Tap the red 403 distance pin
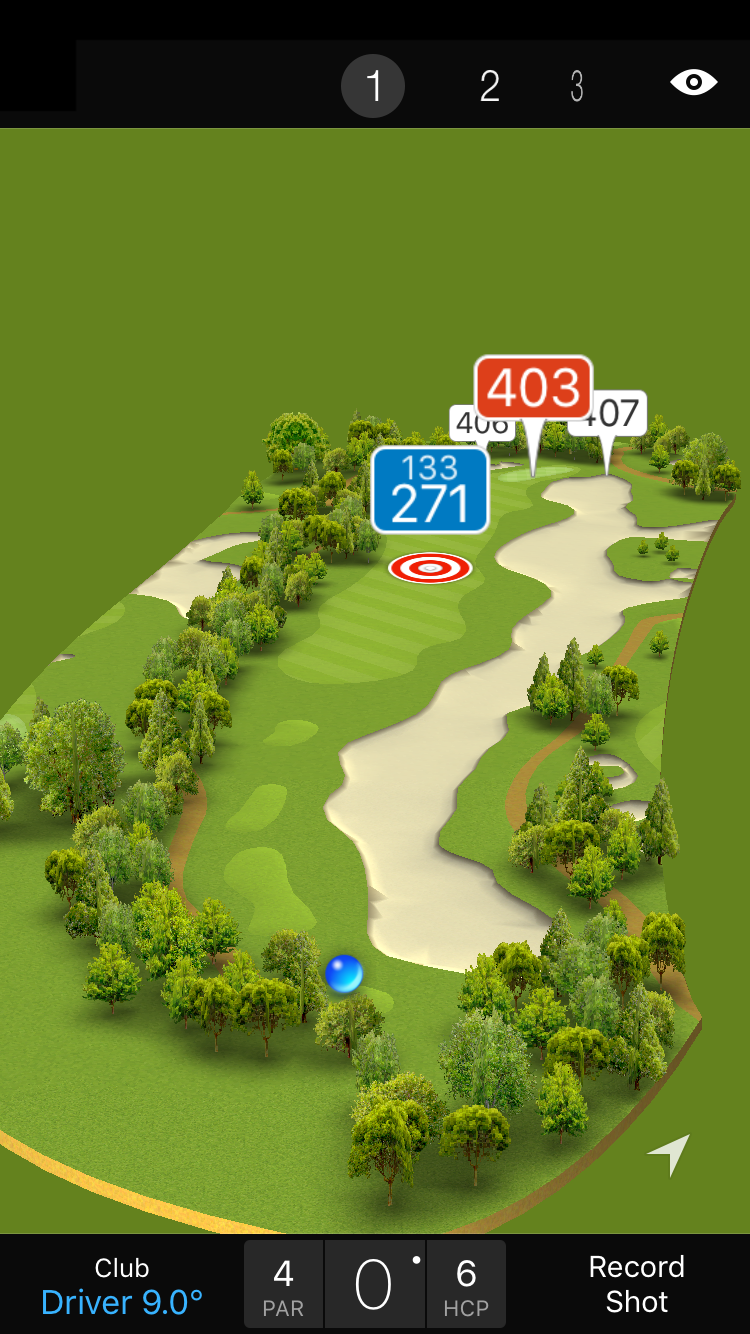Viewport: 750px width, 1334px height. tap(533, 388)
